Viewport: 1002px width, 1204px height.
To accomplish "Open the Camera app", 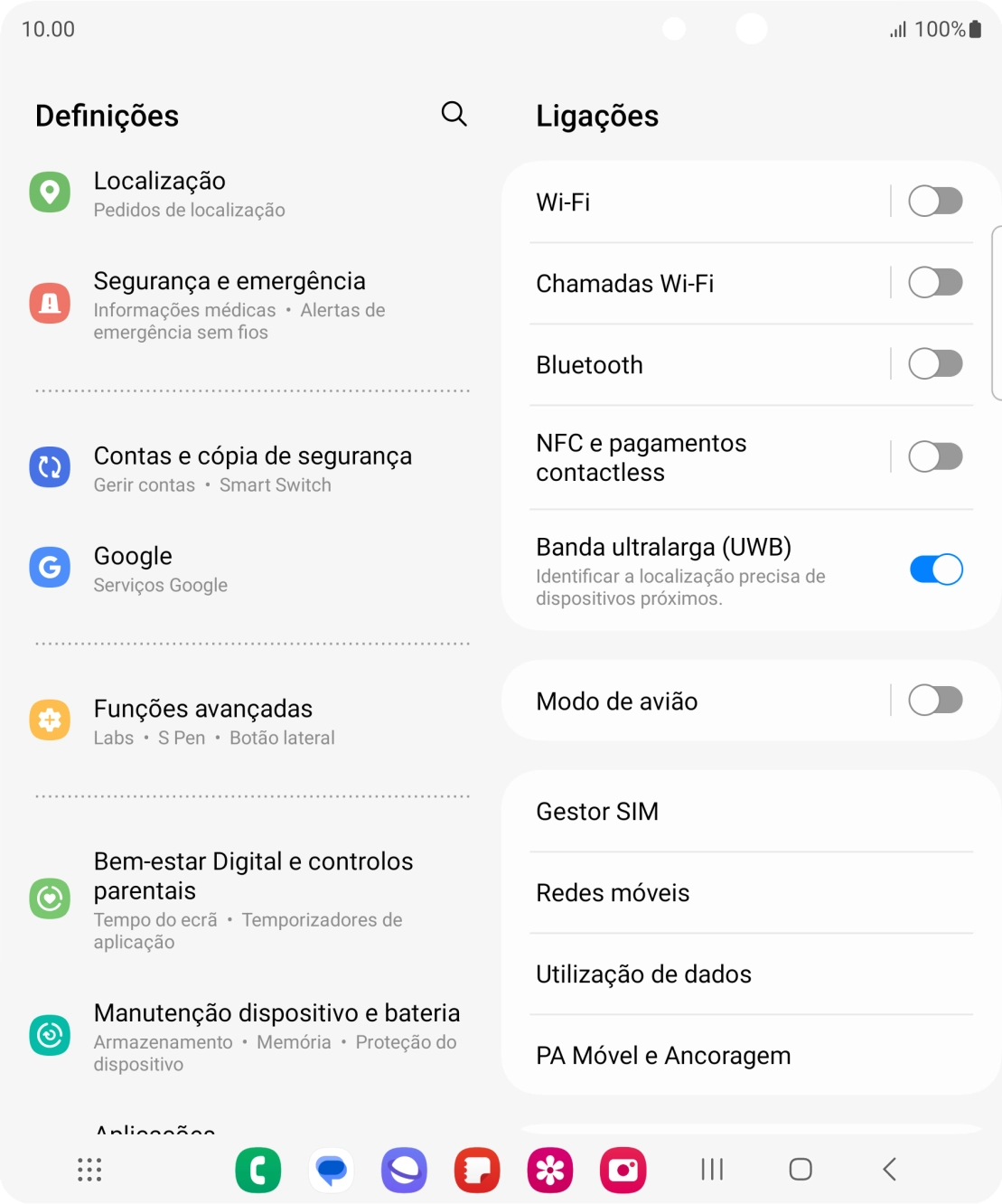I will (623, 1170).
